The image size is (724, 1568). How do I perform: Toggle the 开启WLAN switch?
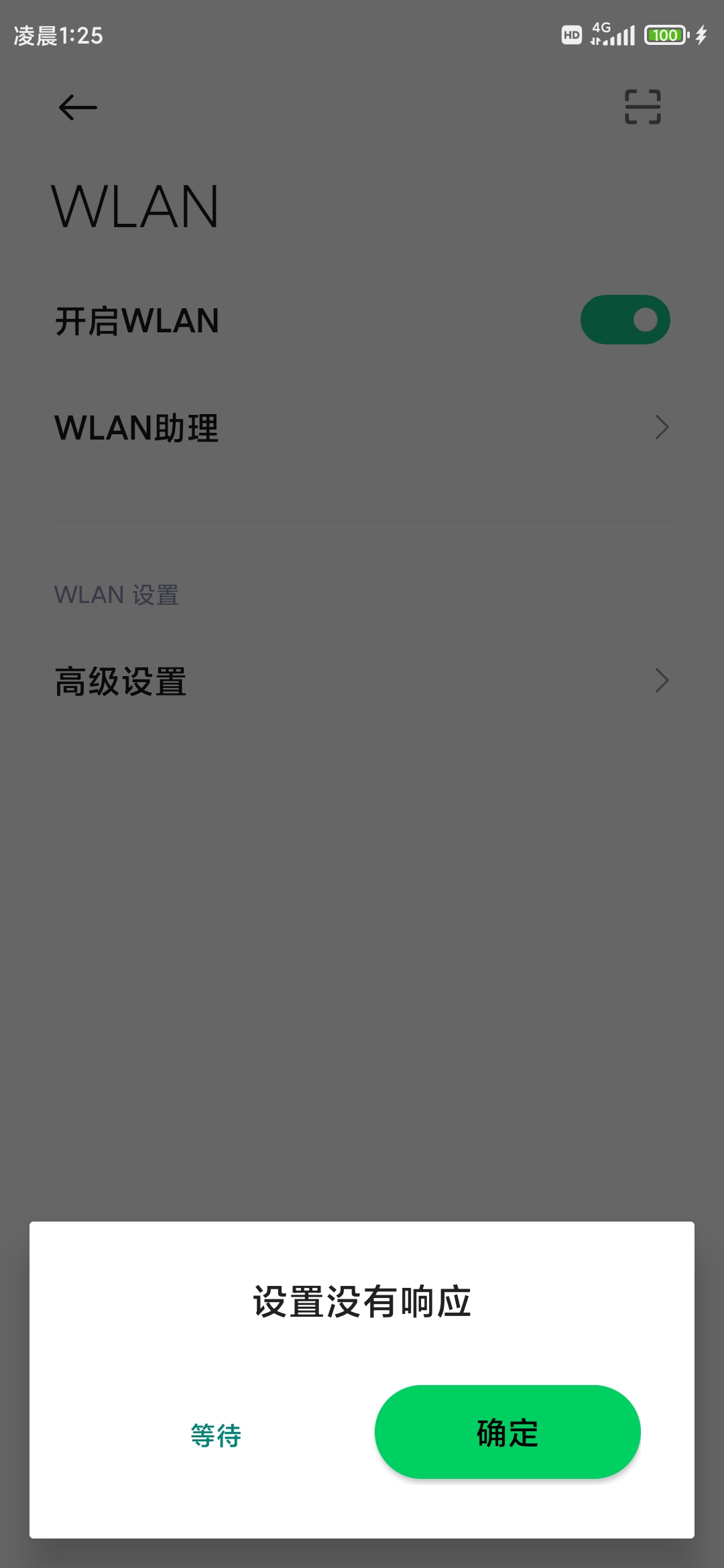(625, 320)
